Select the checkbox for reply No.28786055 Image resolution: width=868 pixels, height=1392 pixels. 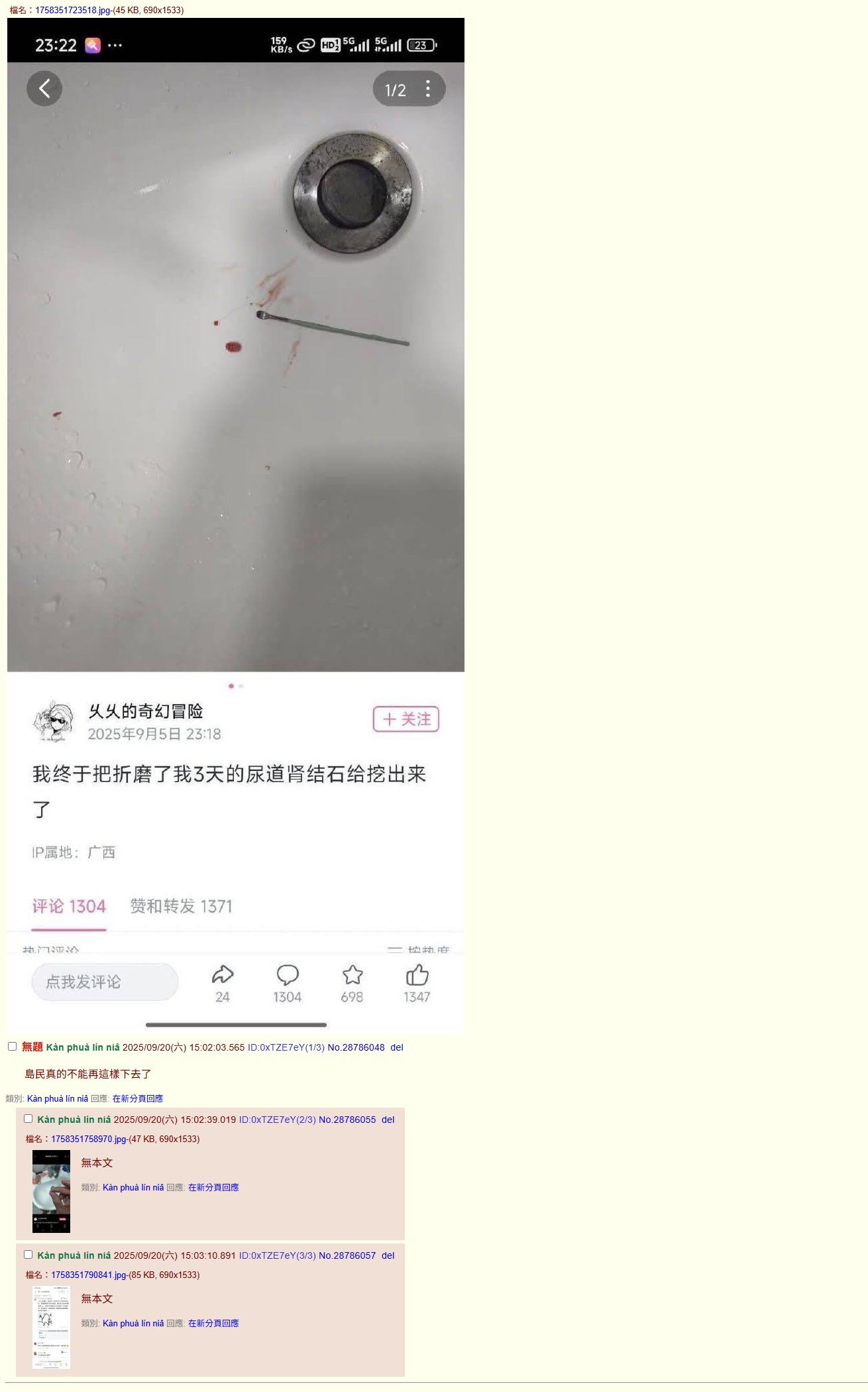tap(28, 1118)
